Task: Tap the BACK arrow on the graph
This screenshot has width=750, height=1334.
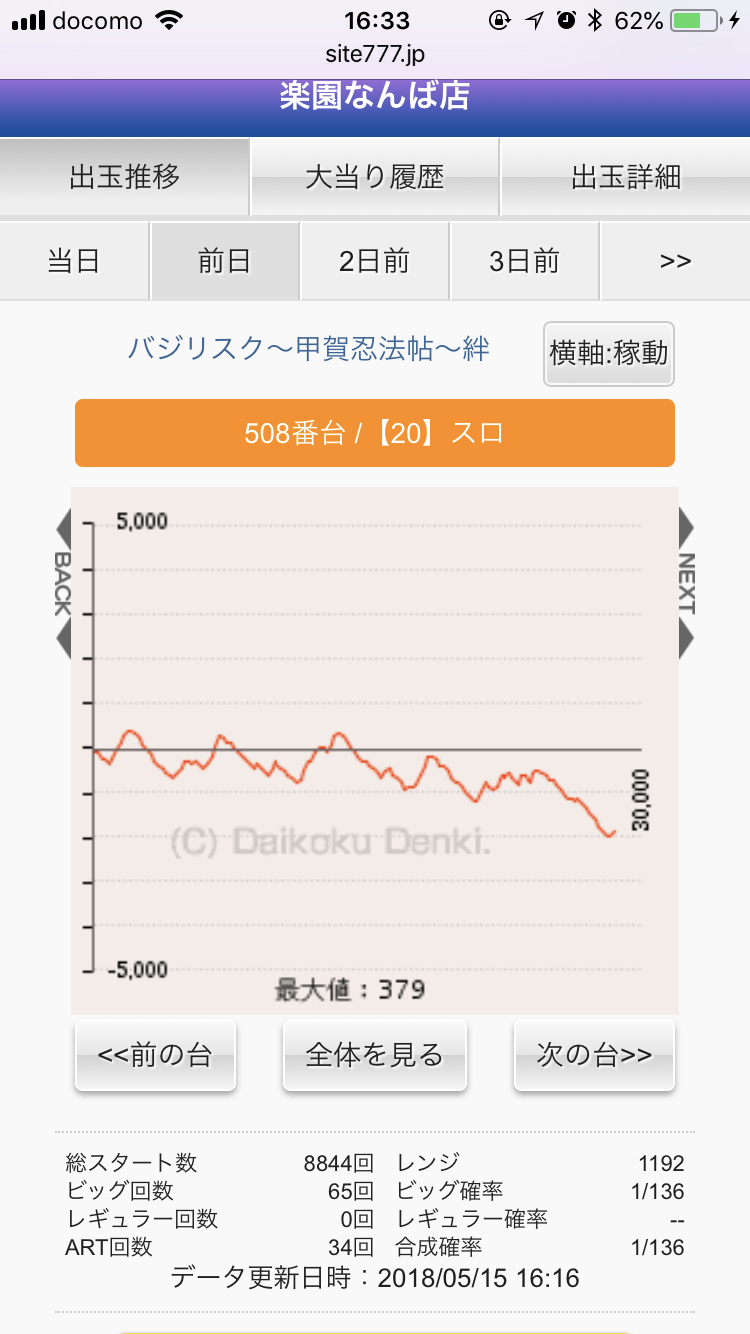Action: (x=62, y=584)
